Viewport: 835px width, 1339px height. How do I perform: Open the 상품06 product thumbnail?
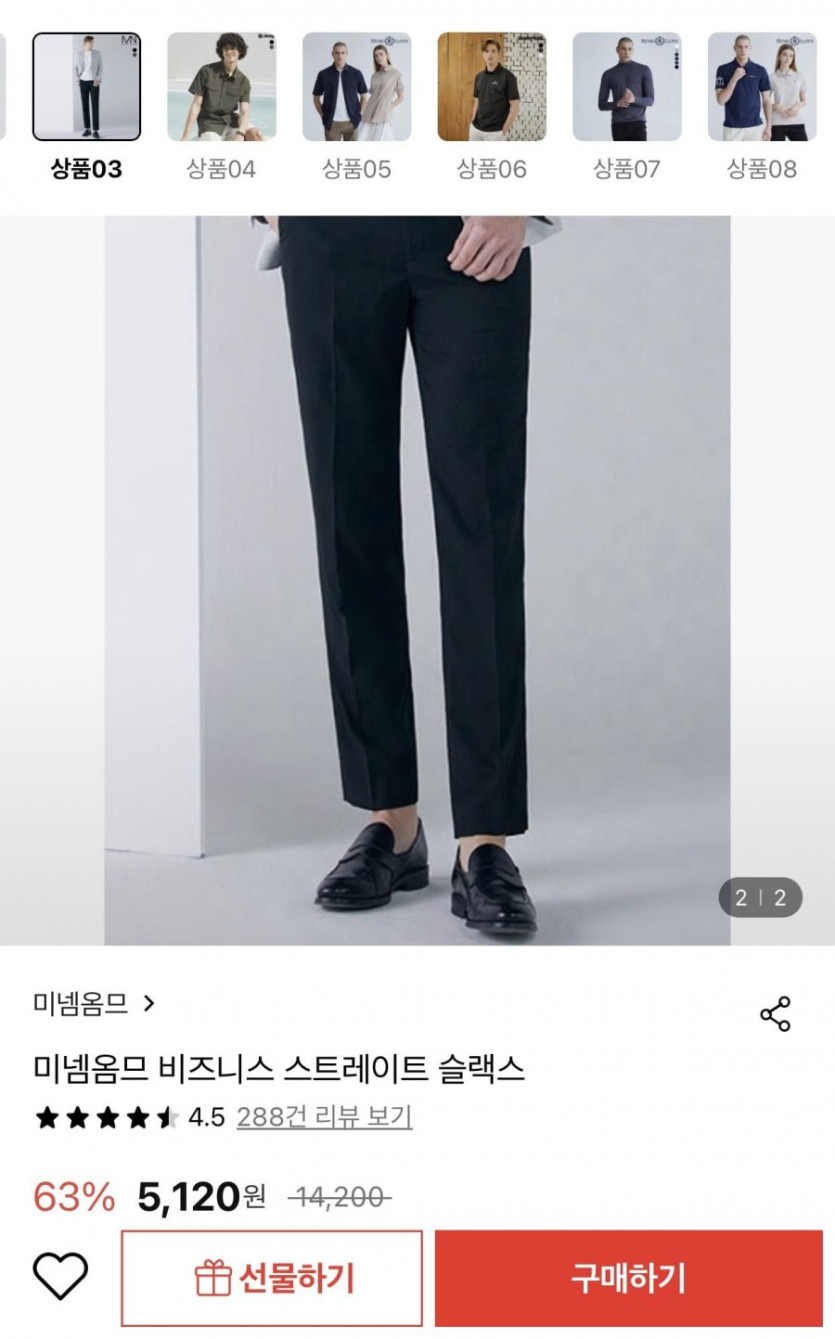[491, 87]
